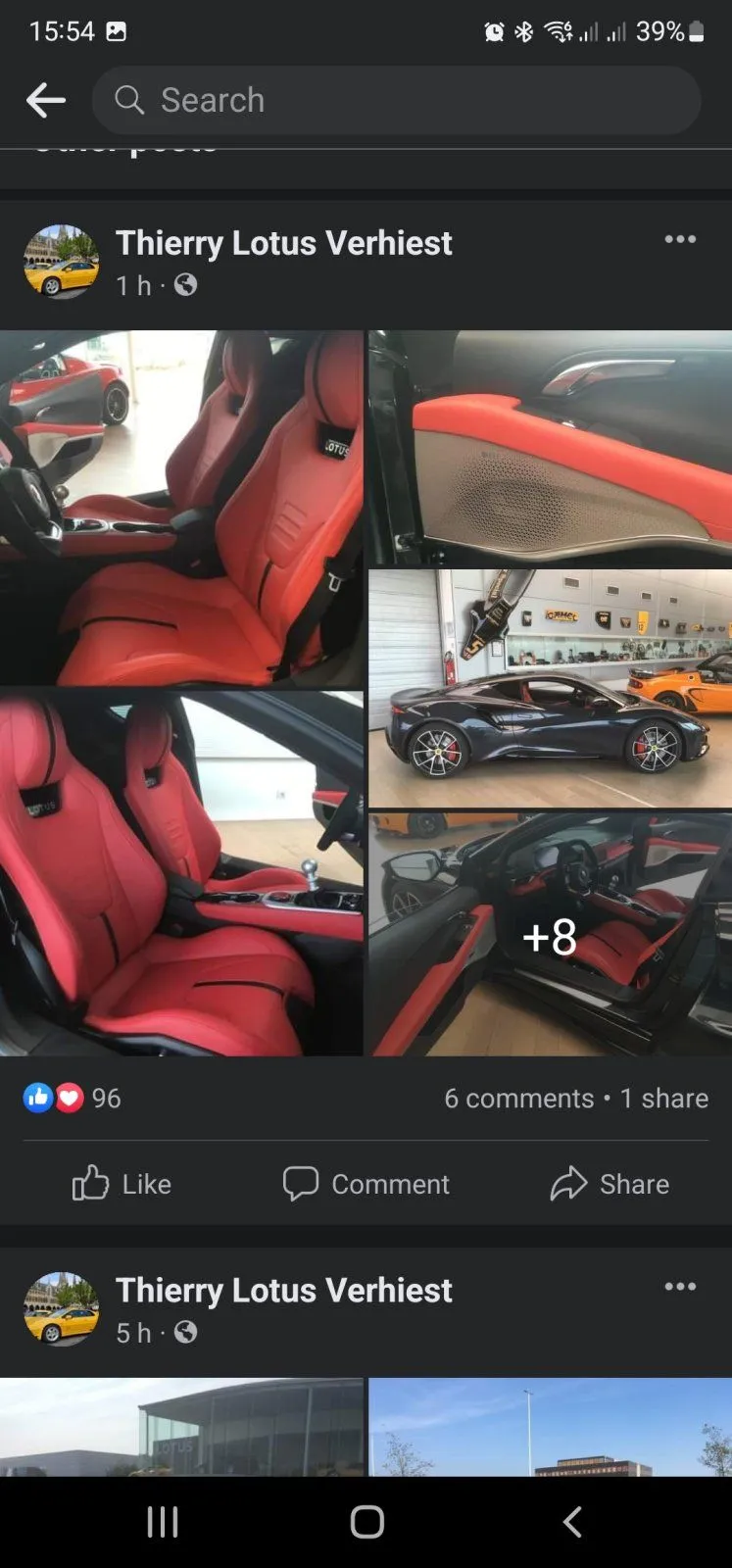Screen dimensions: 732x1568
Task: Tap the heart reaction icon near the count
Action: tap(67, 1098)
